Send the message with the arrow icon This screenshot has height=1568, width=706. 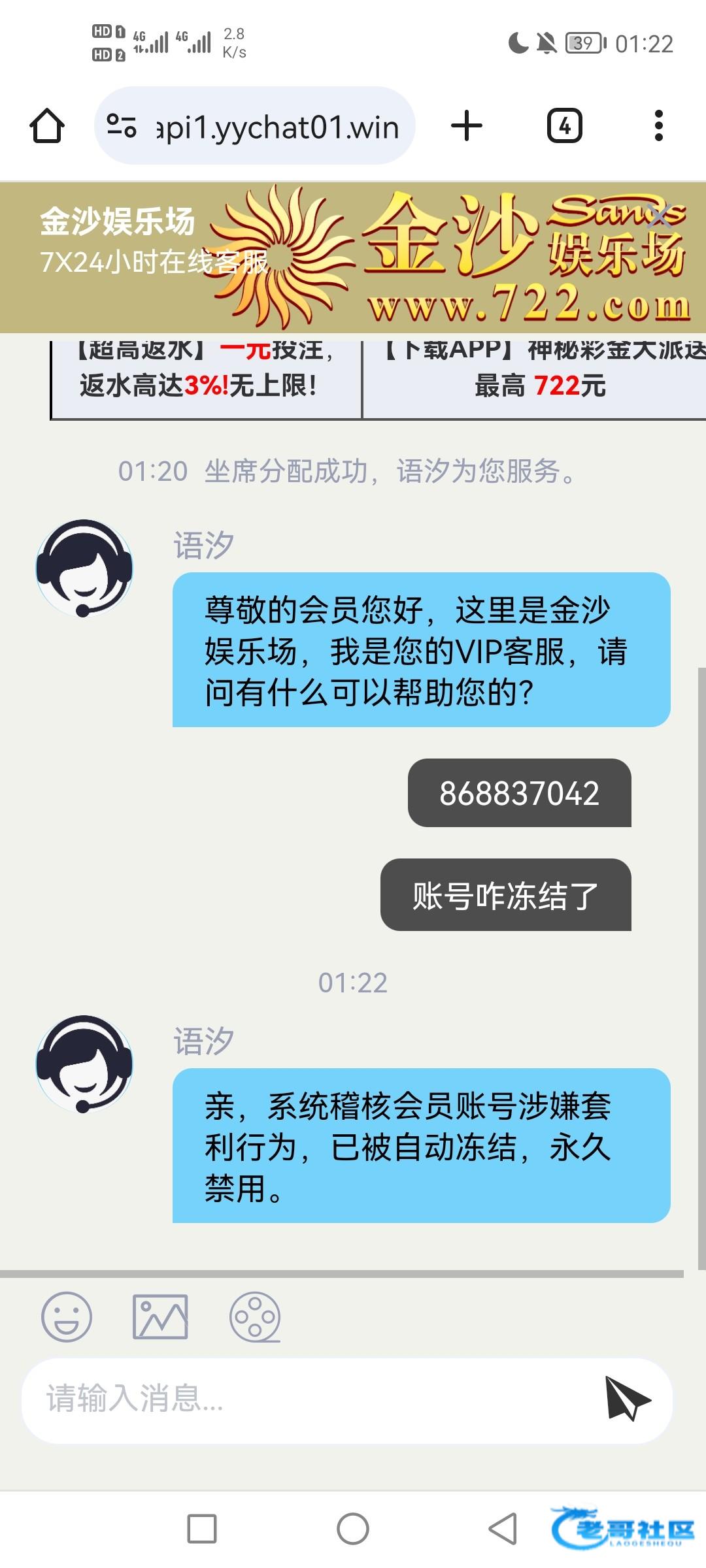pos(628,1399)
